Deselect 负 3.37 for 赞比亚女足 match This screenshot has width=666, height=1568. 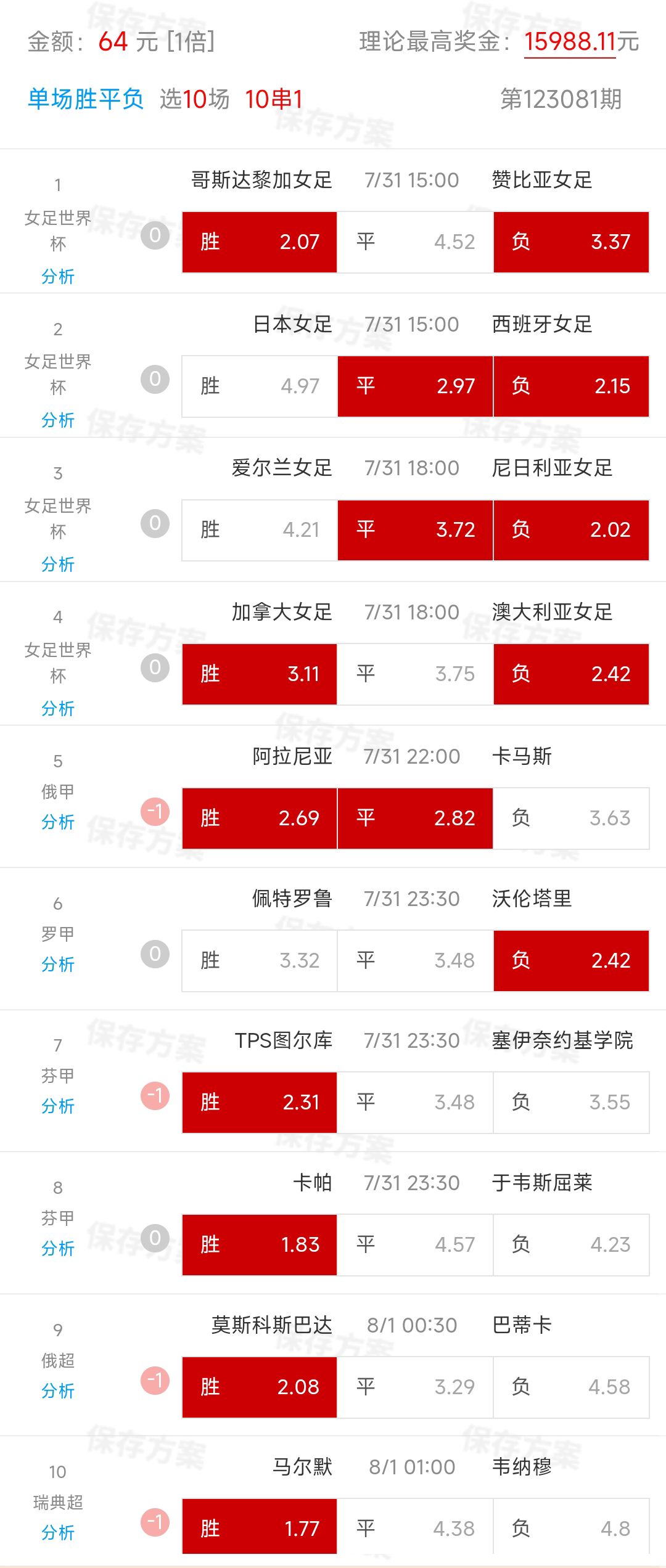[571, 242]
